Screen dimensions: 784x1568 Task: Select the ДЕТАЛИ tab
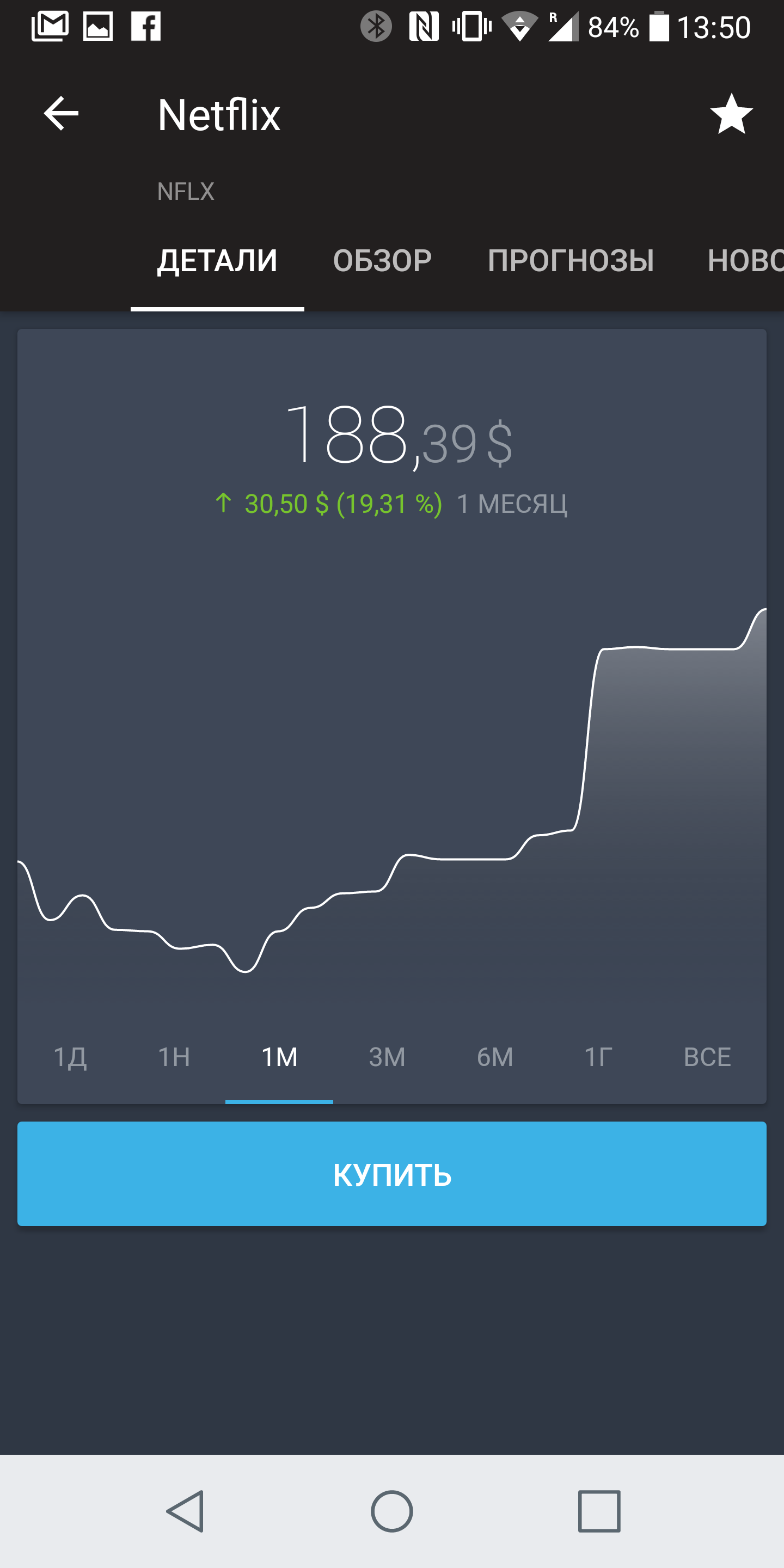coord(217,261)
